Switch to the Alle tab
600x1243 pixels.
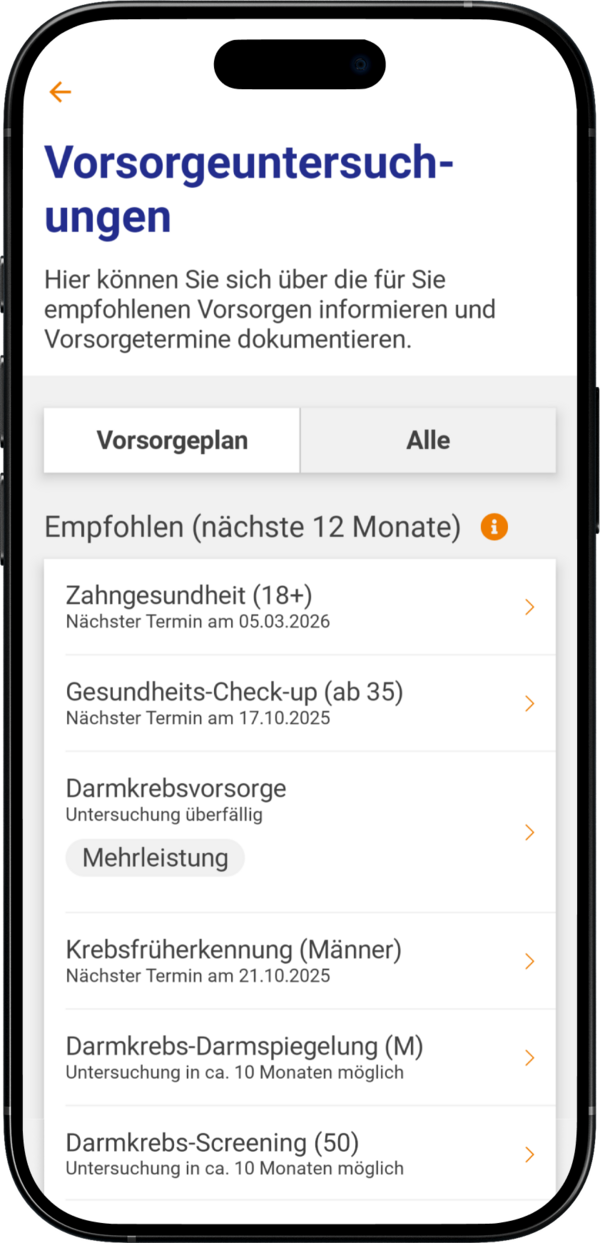point(428,440)
